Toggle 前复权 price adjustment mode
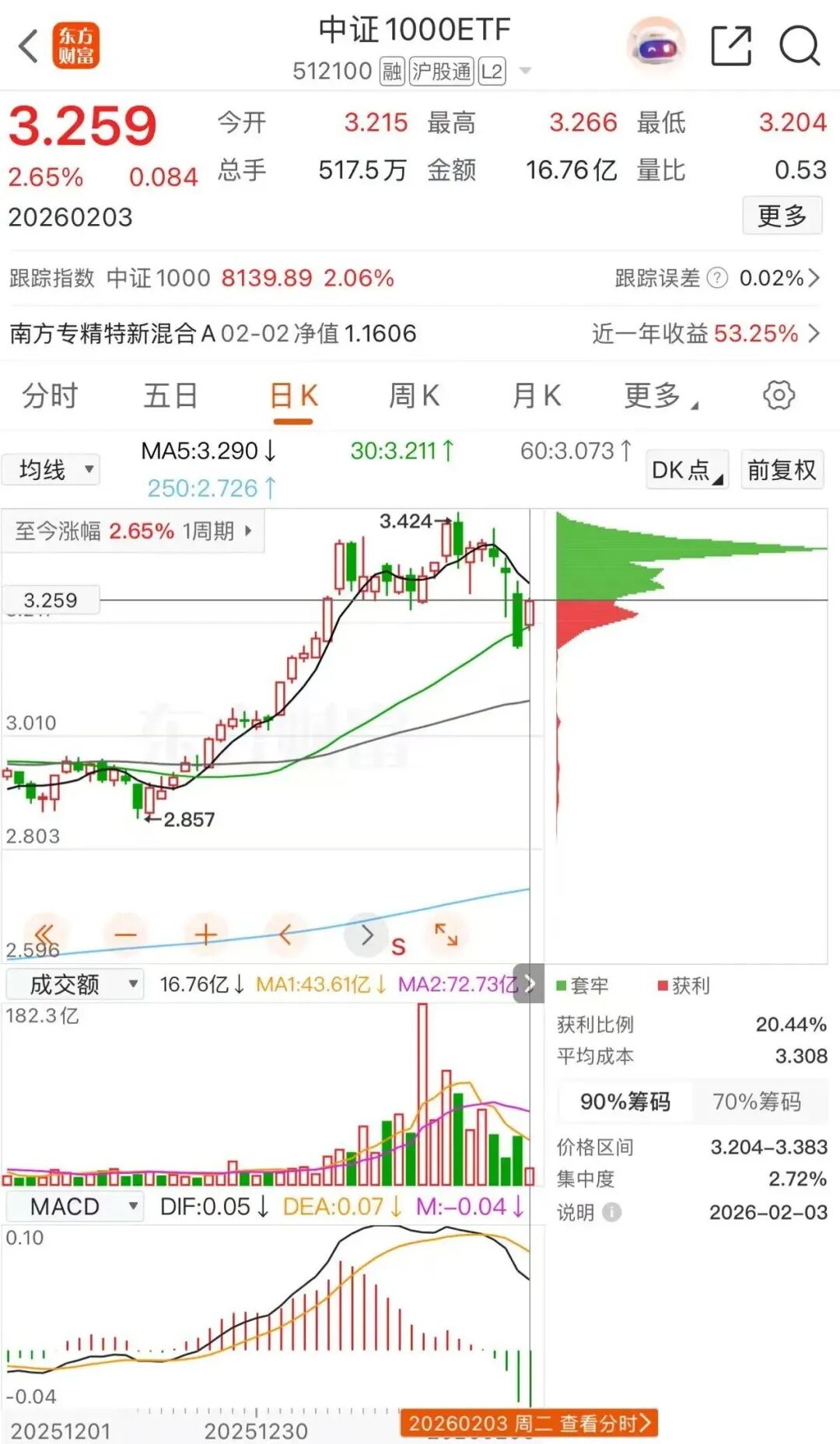The image size is (840, 1444). pos(782,470)
